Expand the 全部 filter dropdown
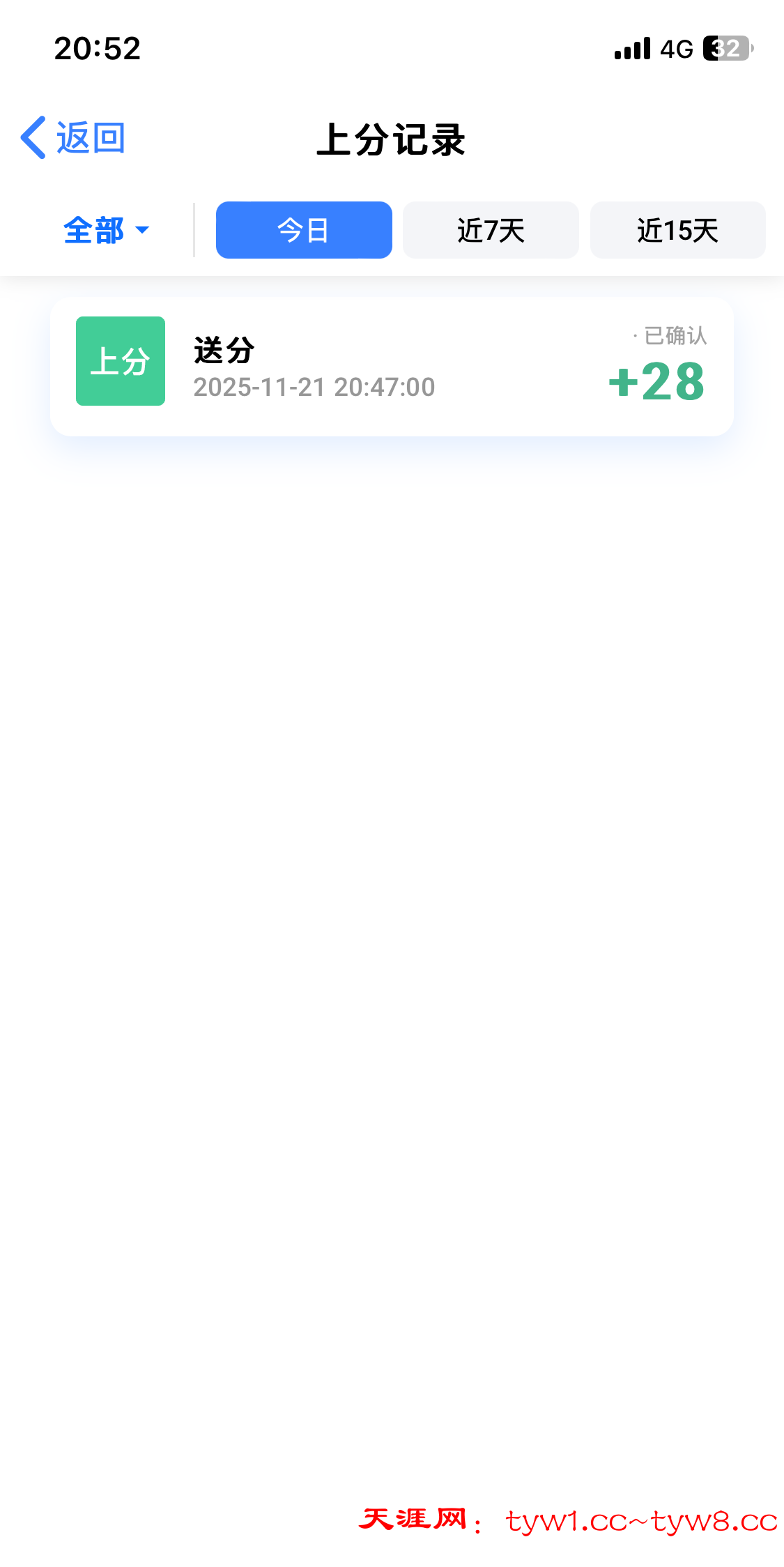The height and width of the screenshot is (1567, 784). [x=106, y=230]
